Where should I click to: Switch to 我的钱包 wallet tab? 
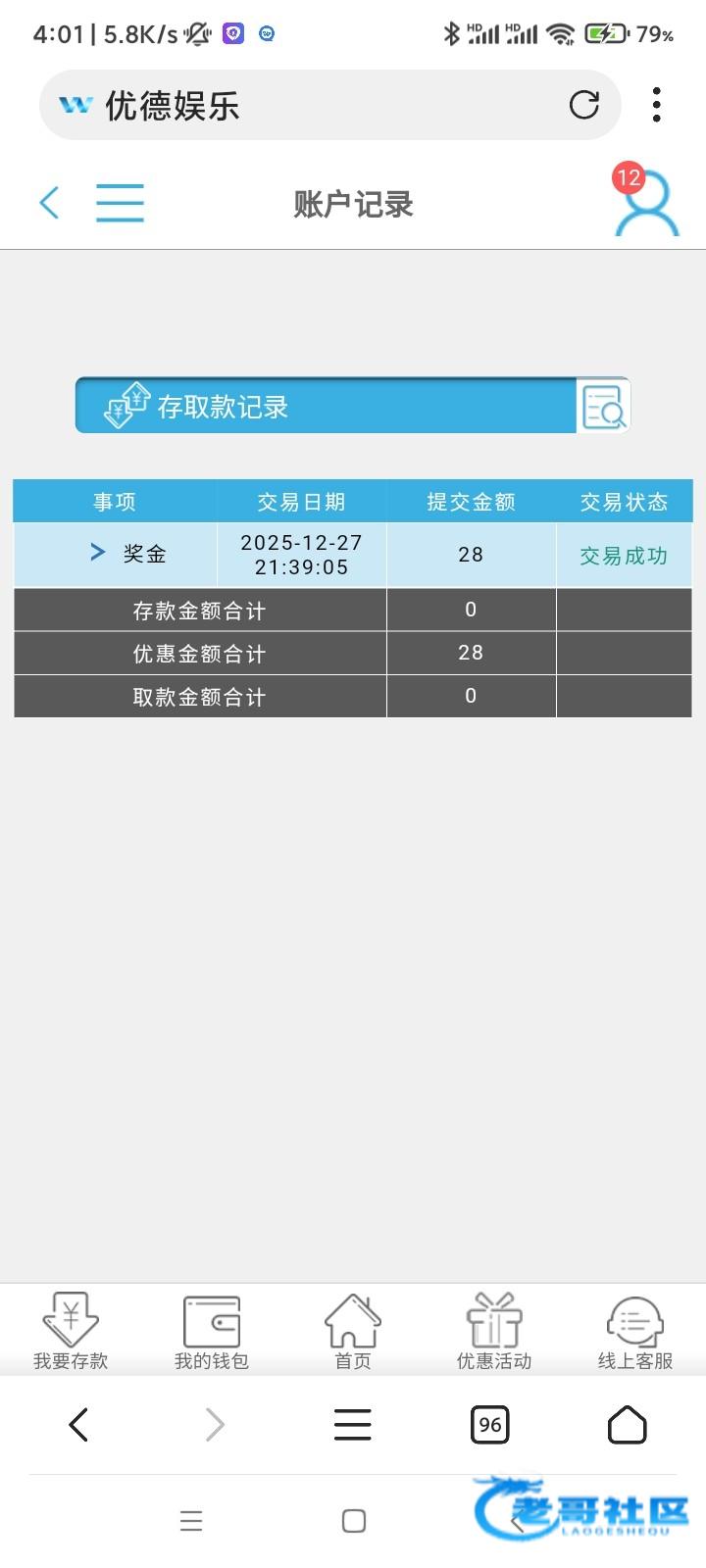tap(212, 1331)
